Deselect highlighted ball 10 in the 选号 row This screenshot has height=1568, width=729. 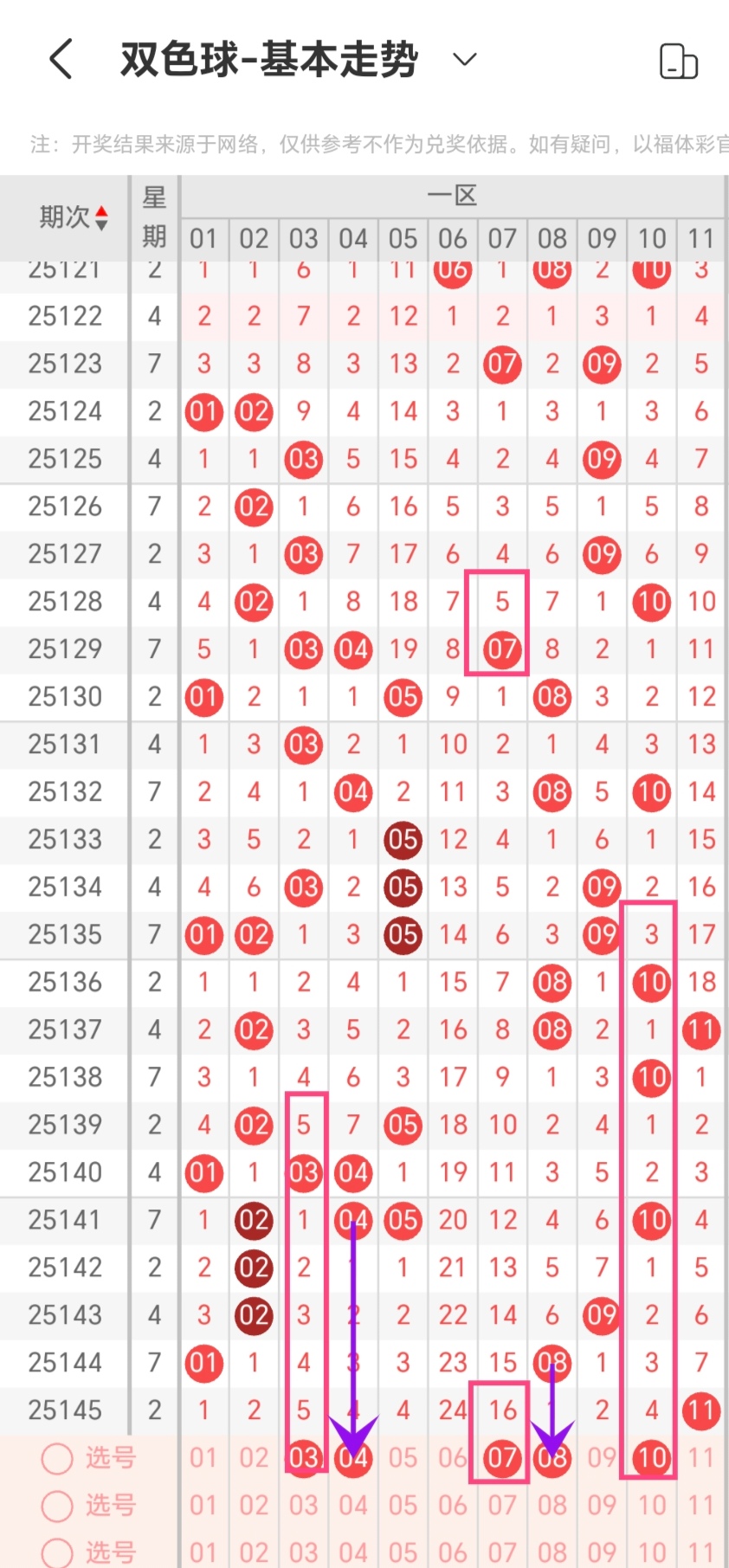tap(652, 1458)
